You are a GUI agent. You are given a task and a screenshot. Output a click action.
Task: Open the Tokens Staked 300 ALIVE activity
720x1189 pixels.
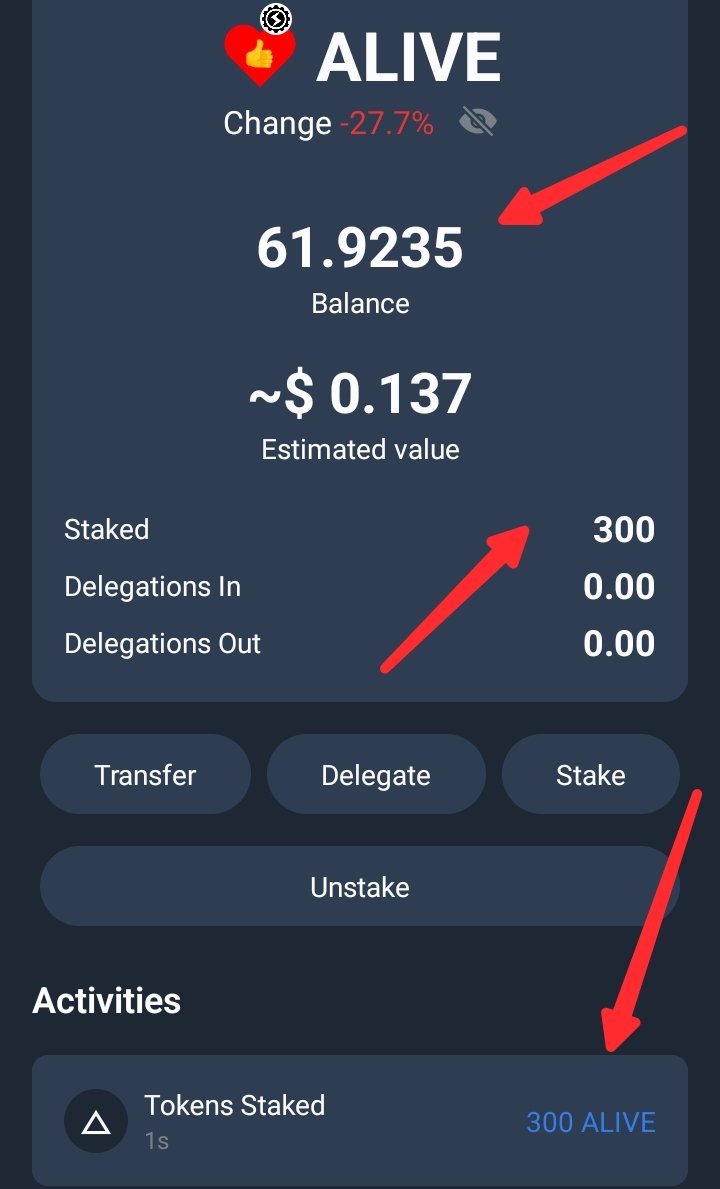360,1121
